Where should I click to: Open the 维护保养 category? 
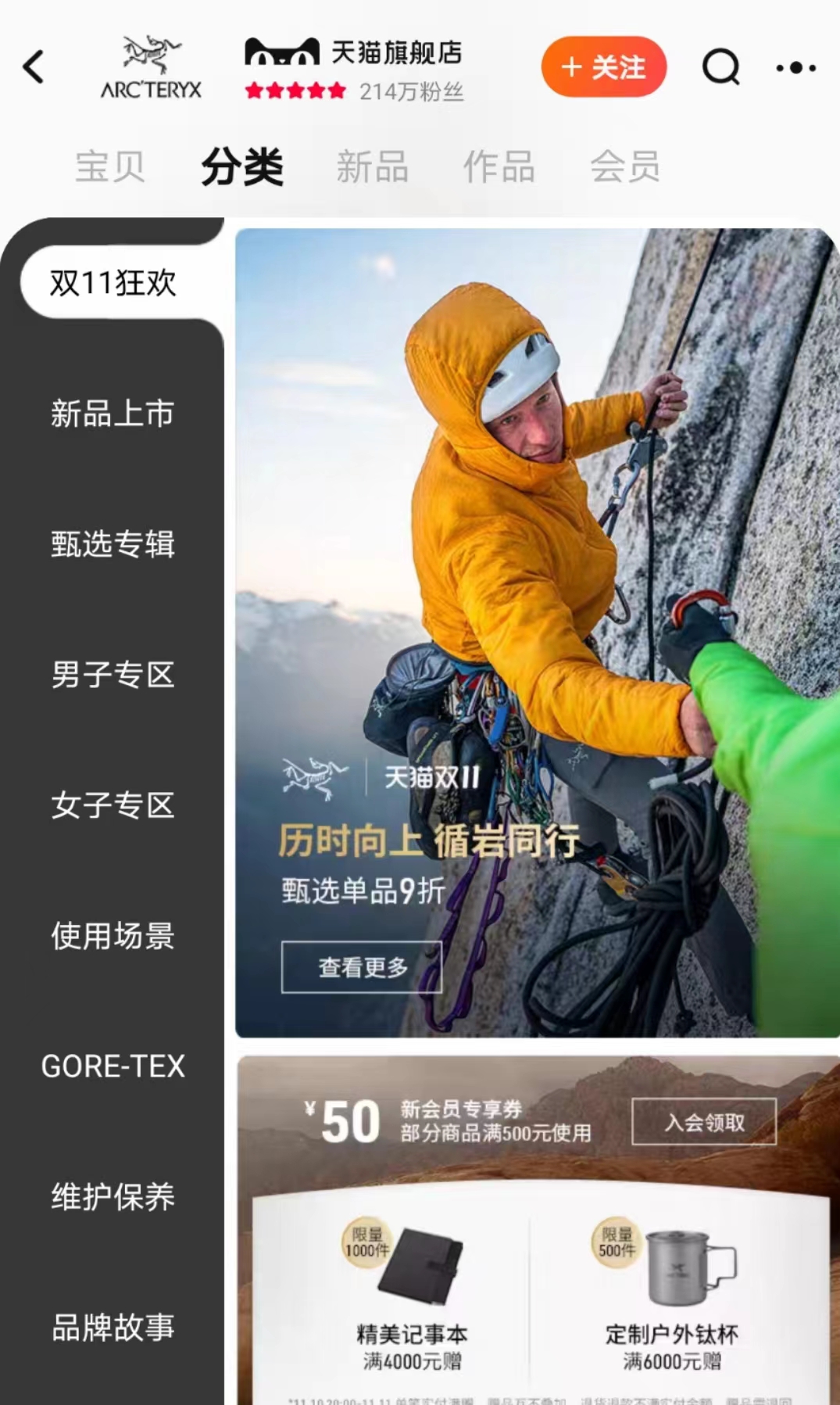tap(113, 1196)
